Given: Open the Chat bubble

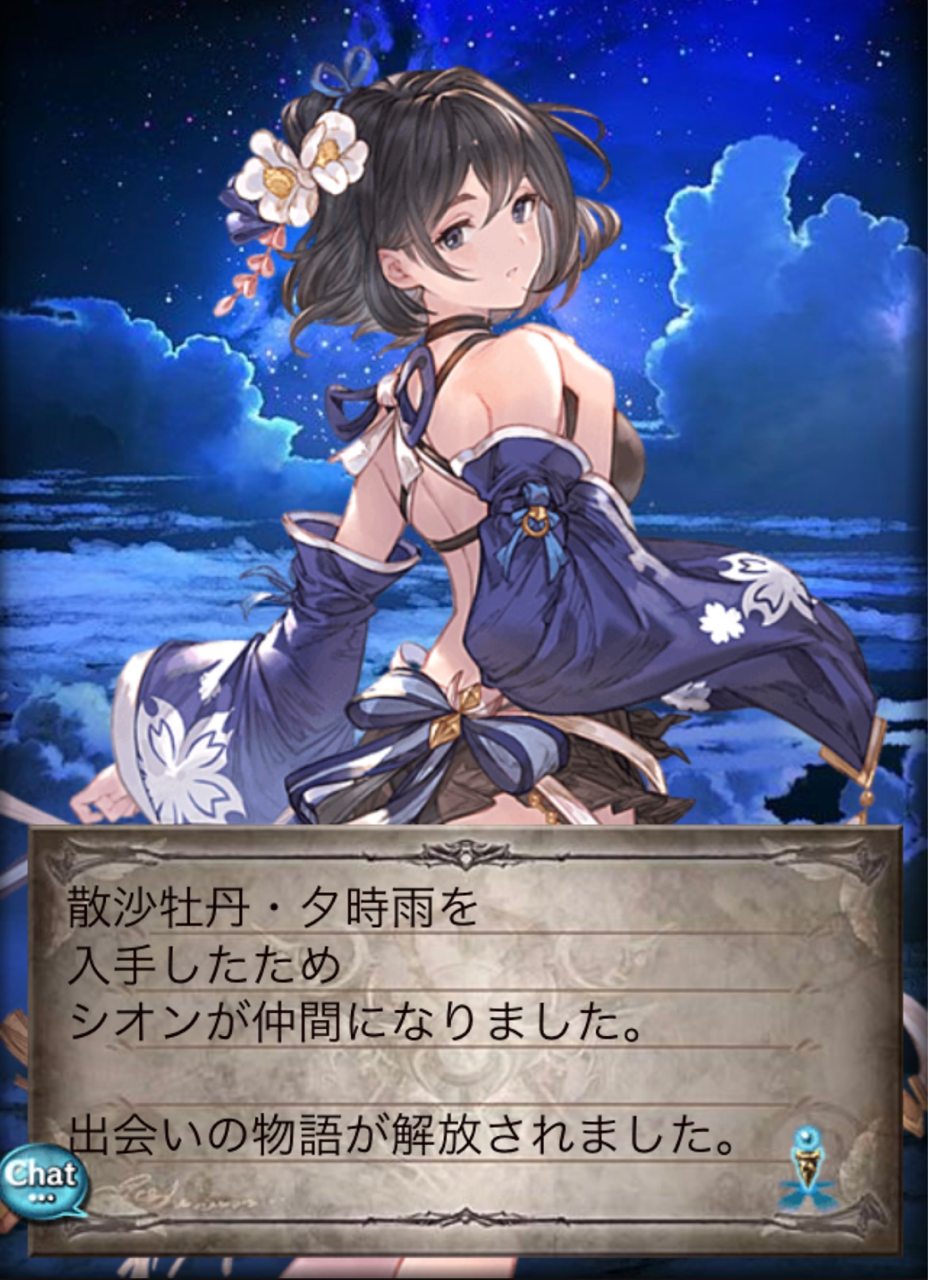Looking at the screenshot, I should click(x=44, y=1178).
